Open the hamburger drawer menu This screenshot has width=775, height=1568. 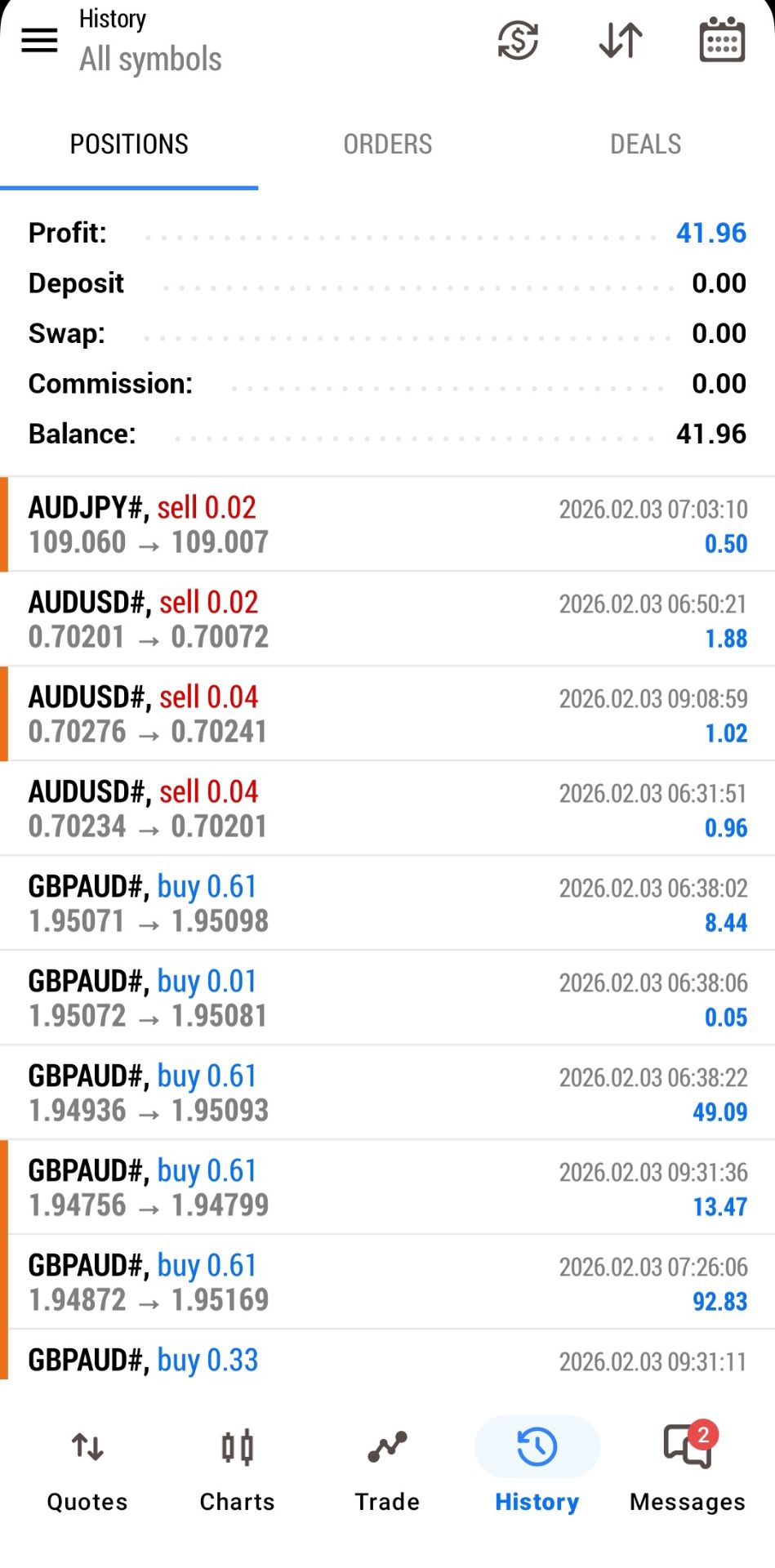click(x=39, y=40)
